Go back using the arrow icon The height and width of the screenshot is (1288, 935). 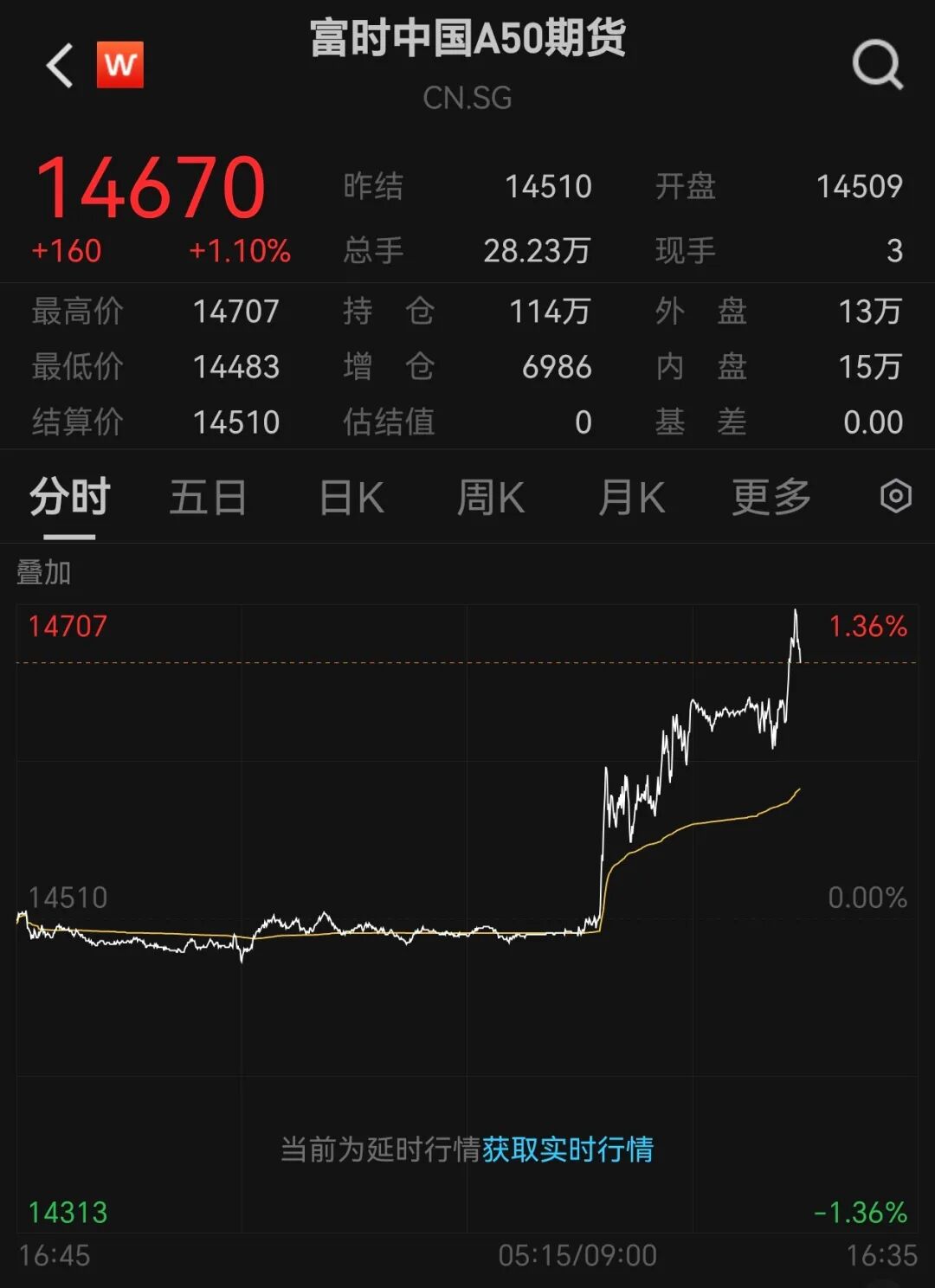click(60, 66)
